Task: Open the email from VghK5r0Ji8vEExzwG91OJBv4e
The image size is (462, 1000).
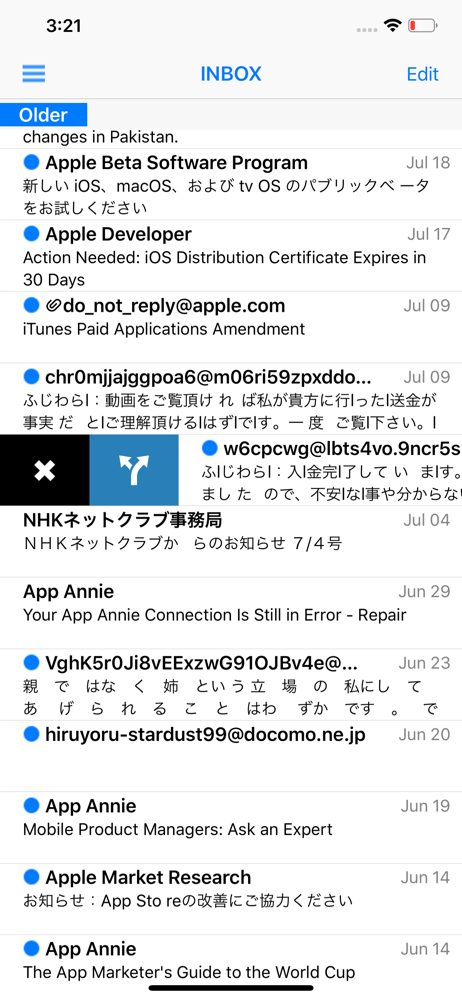Action: pos(231,685)
